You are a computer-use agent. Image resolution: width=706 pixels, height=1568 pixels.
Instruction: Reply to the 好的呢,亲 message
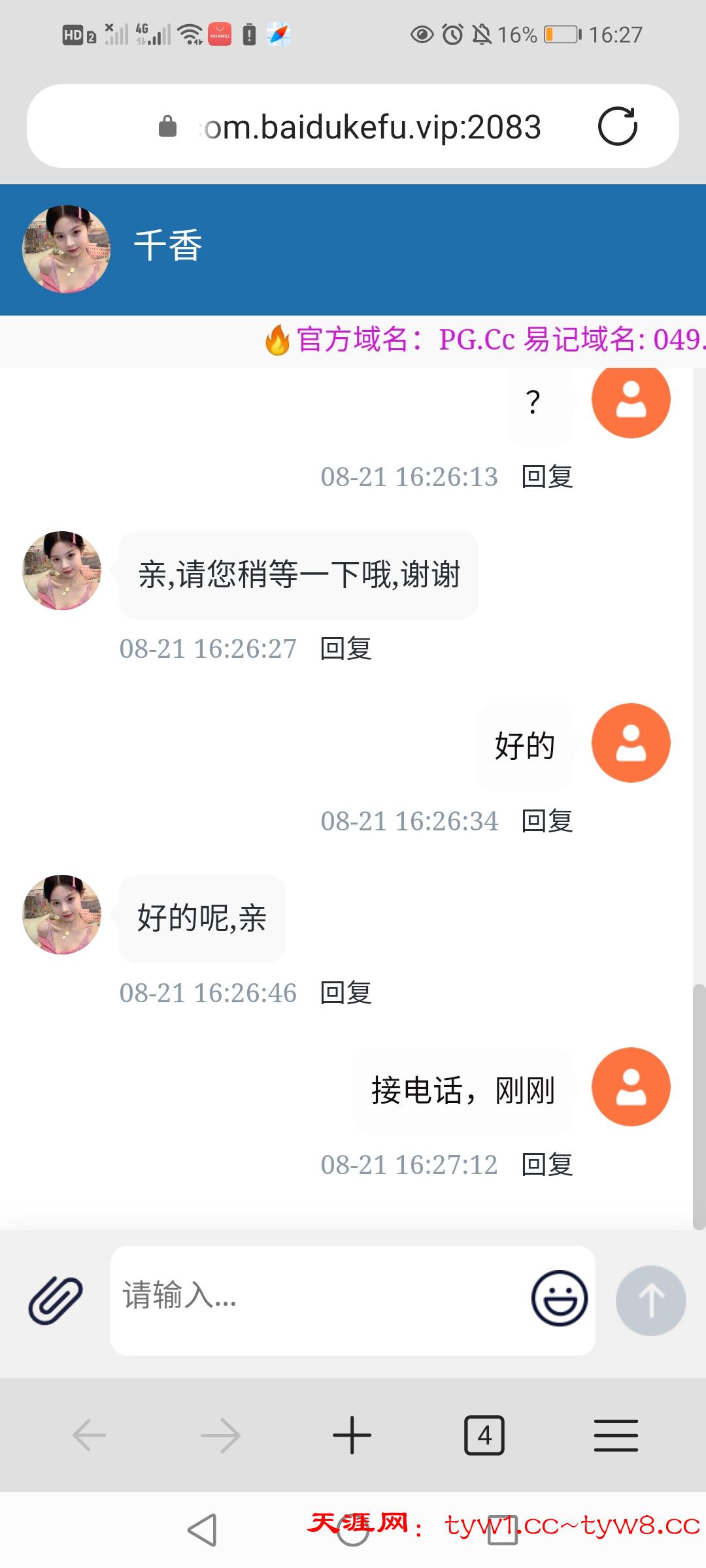pos(346,993)
